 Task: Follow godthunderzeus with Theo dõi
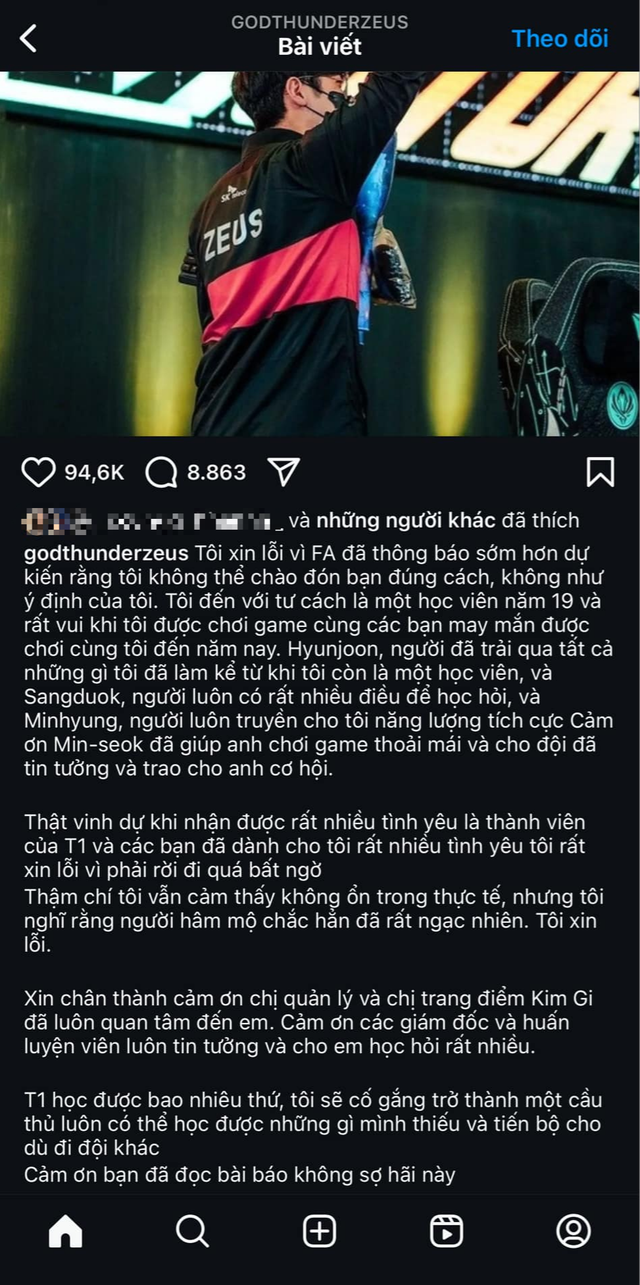(559, 38)
